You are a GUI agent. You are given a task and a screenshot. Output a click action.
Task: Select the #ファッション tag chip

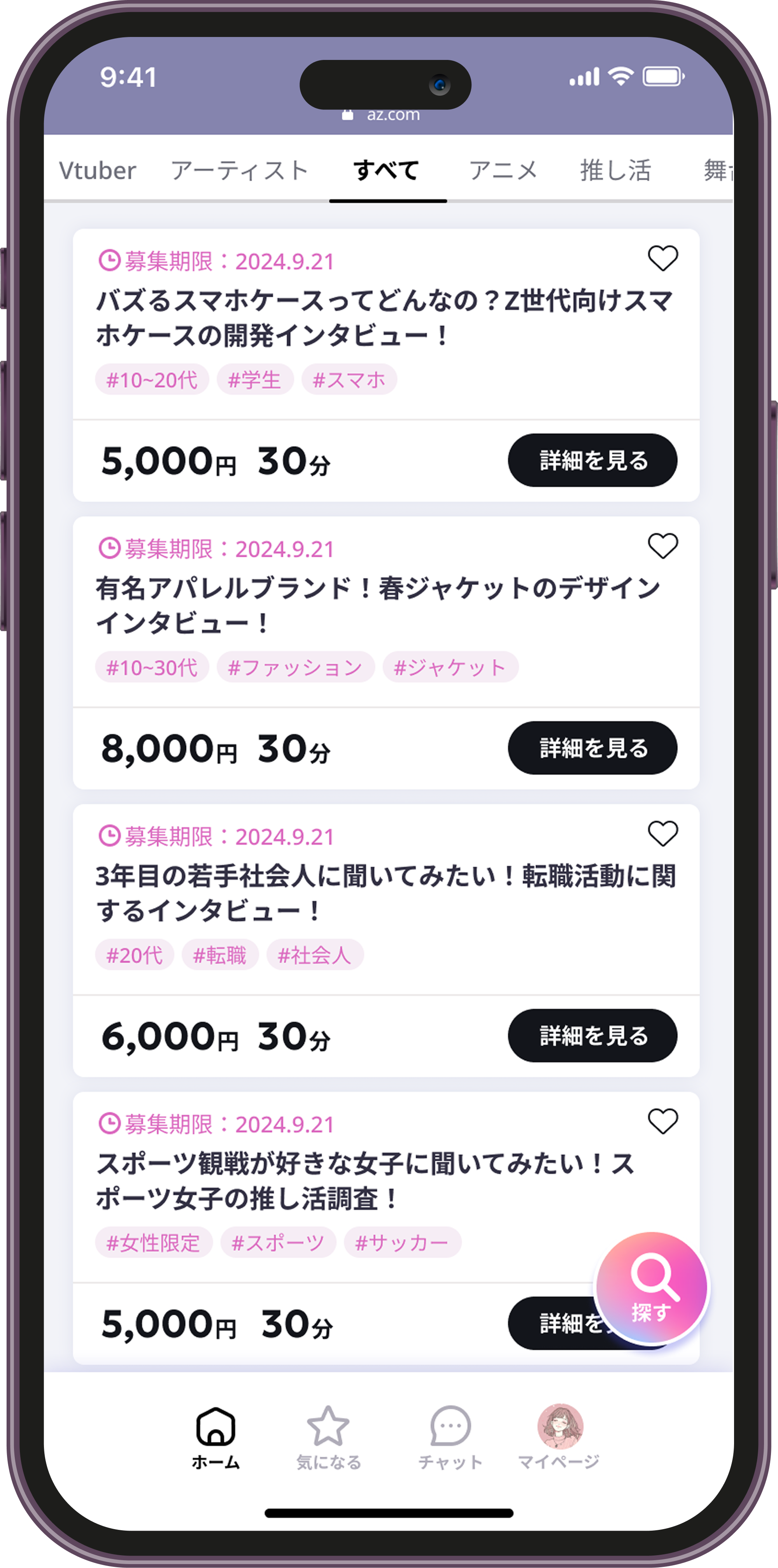(295, 668)
